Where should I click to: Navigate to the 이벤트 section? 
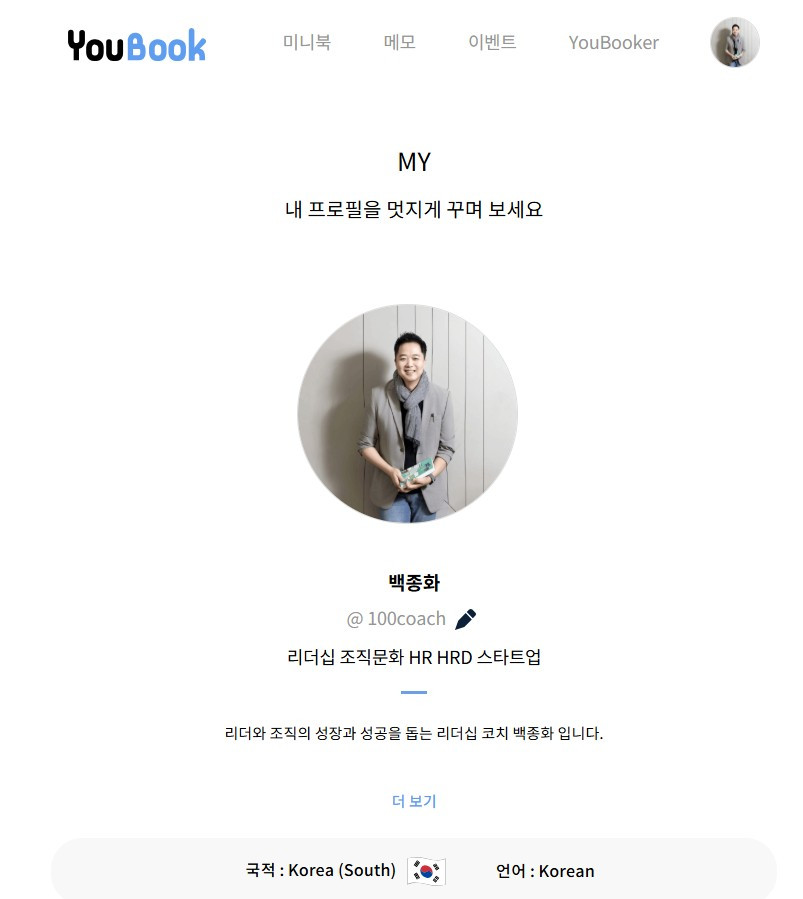pos(491,41)
